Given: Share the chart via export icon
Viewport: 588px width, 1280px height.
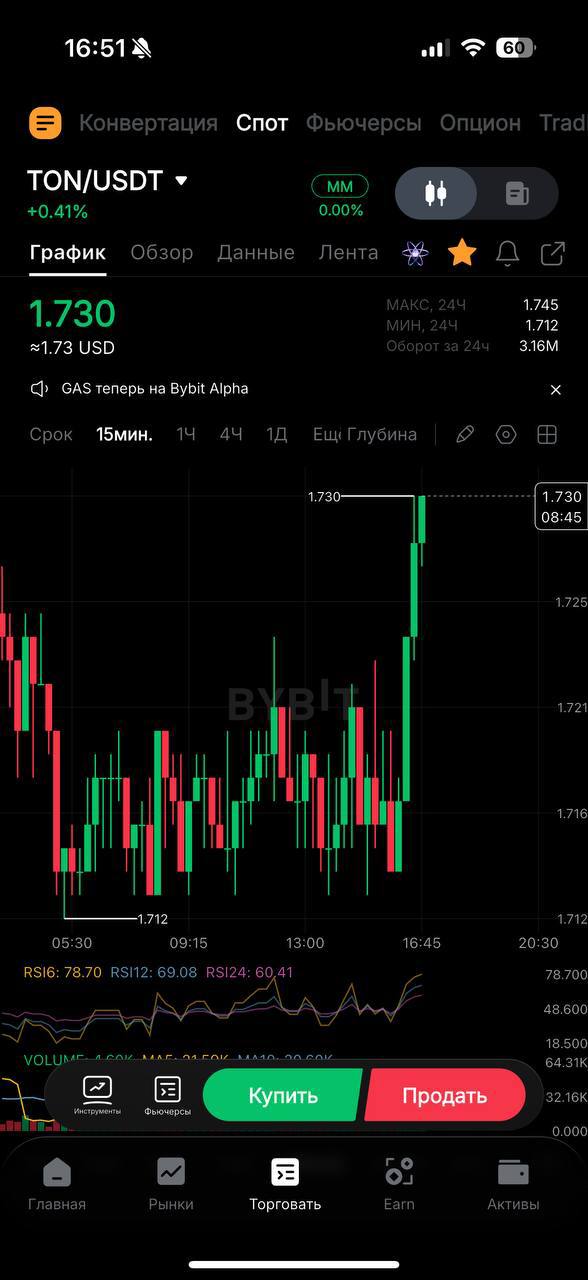Looking at the screenshot, I should click(x=553, y=253).
